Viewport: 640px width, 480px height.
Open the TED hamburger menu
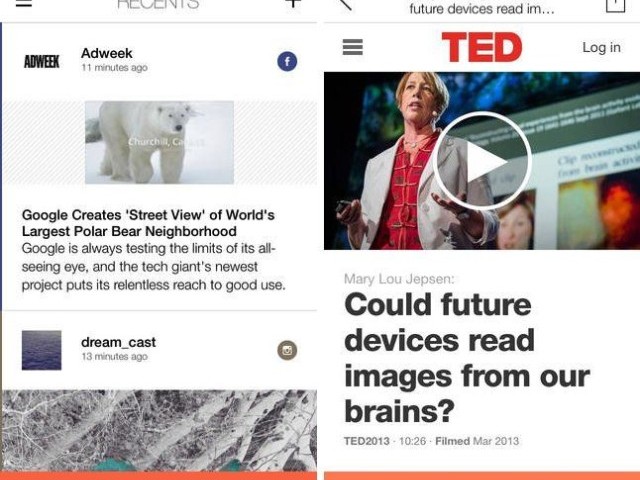[x=352, y=47]
